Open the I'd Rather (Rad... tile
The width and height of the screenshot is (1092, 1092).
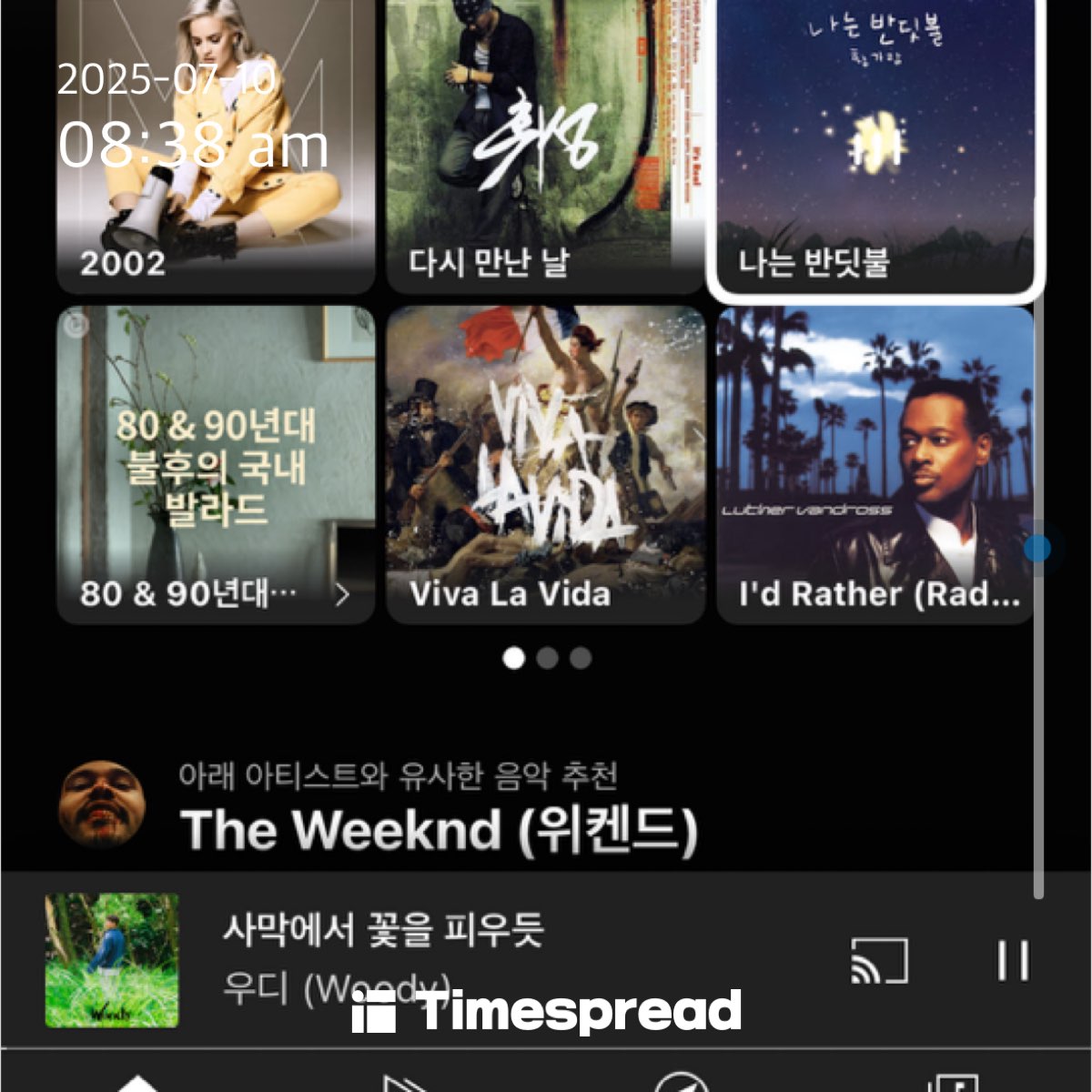tap(875, 464)
